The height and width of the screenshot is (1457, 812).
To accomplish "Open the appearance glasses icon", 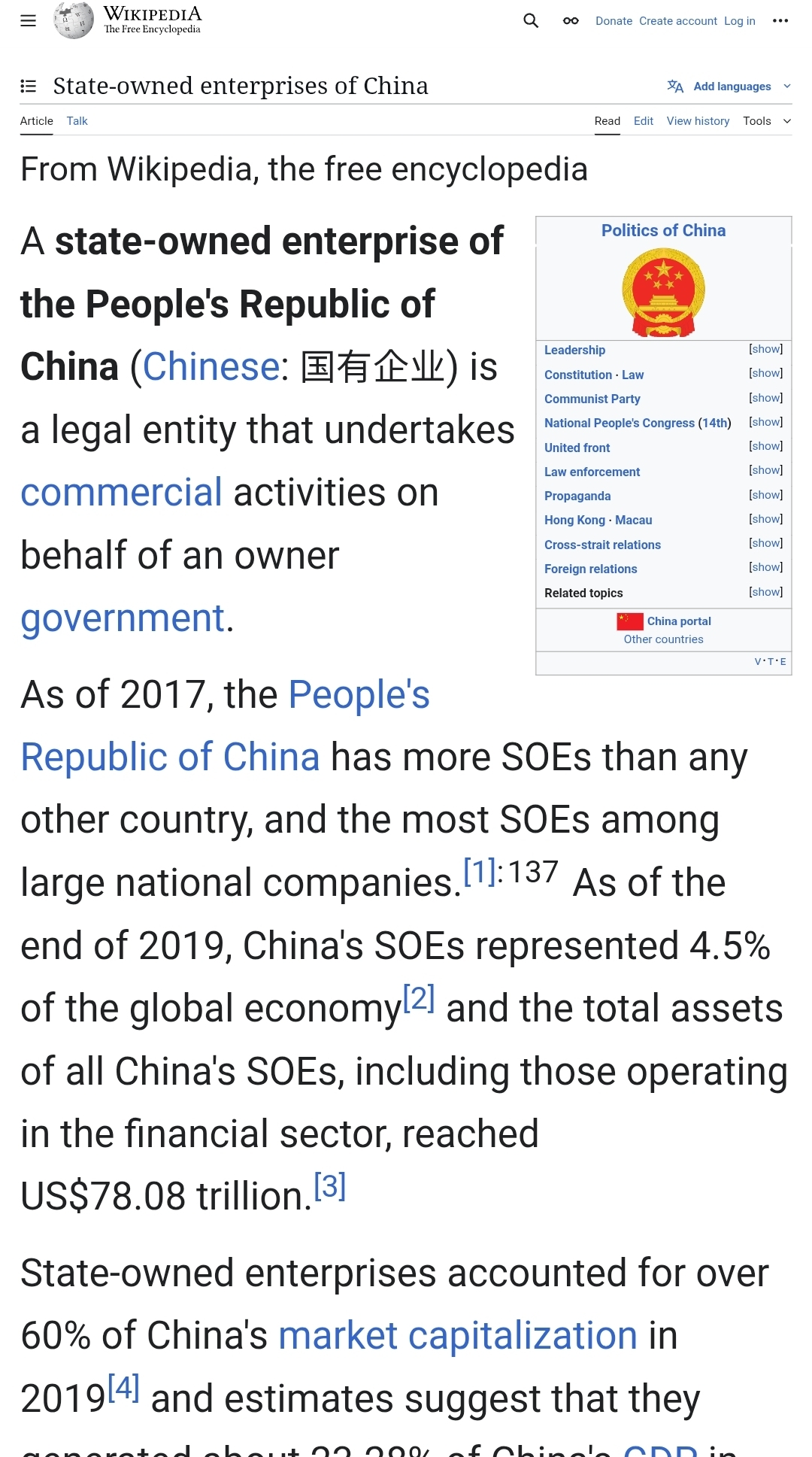I will [571, 20].
